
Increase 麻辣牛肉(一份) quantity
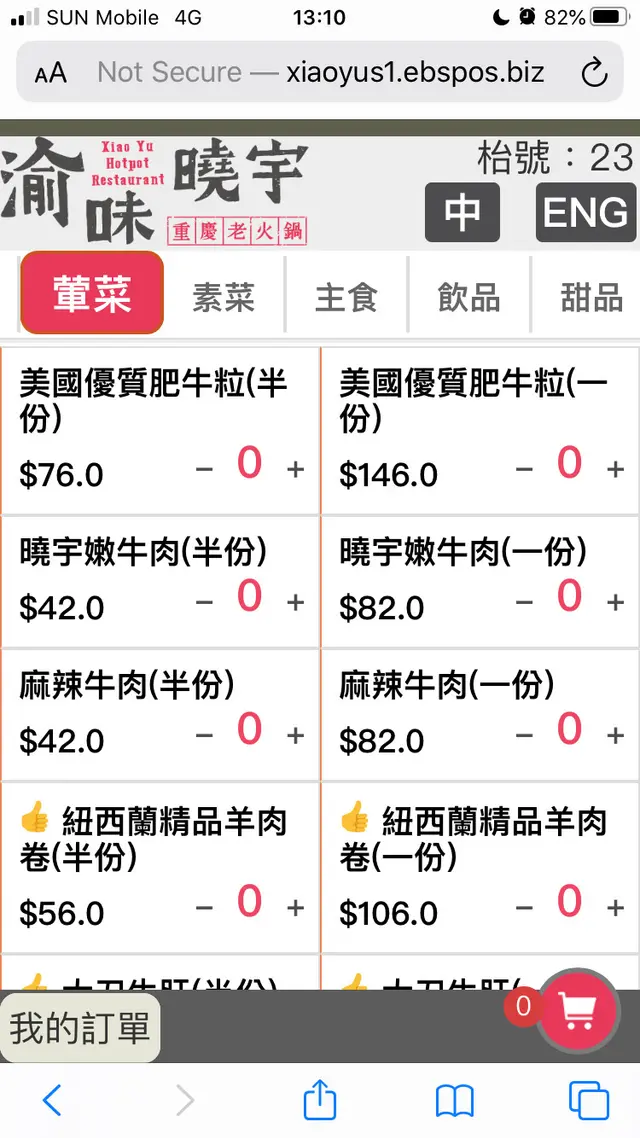(x=616, y=735)
